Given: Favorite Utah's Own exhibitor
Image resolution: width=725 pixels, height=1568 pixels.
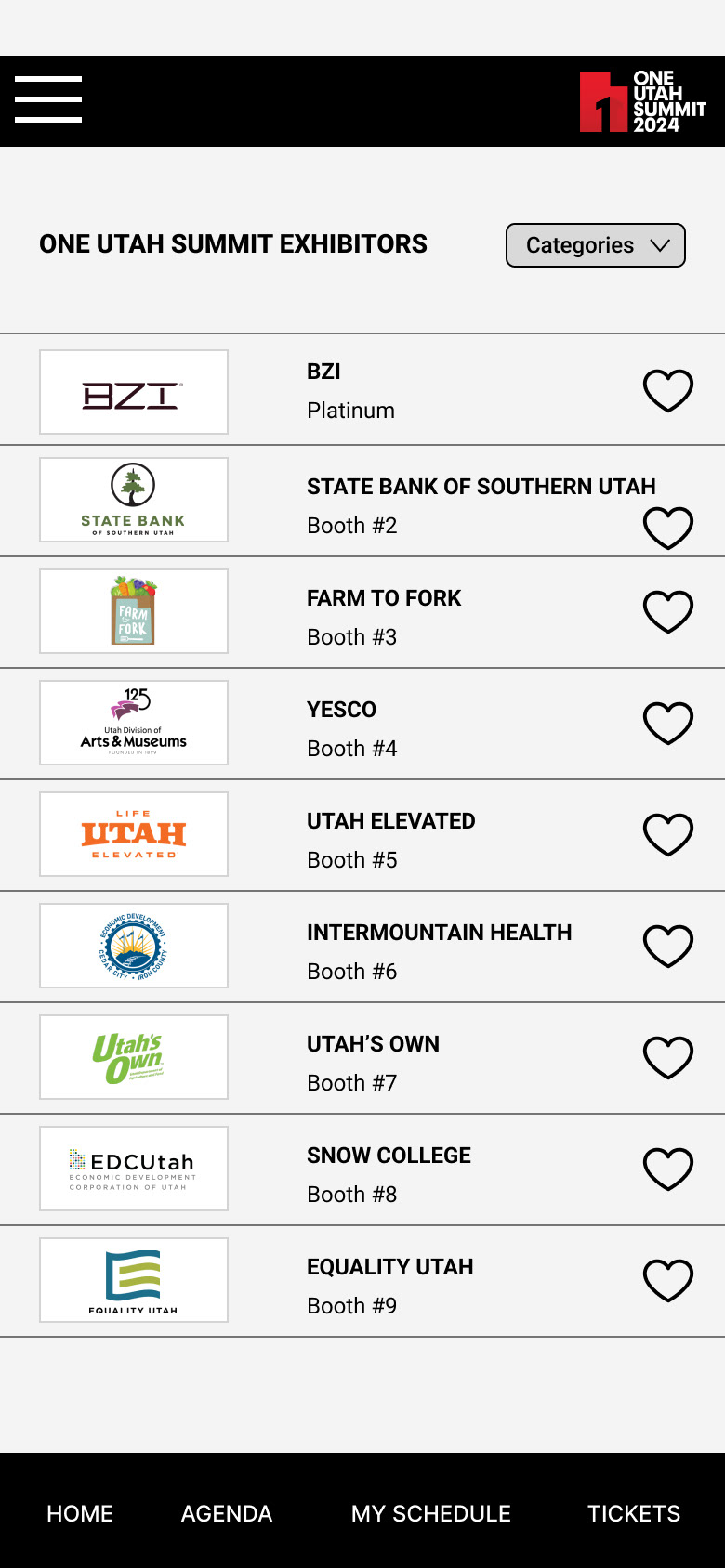Looking at the screenshot, I should click(668, 1057).
